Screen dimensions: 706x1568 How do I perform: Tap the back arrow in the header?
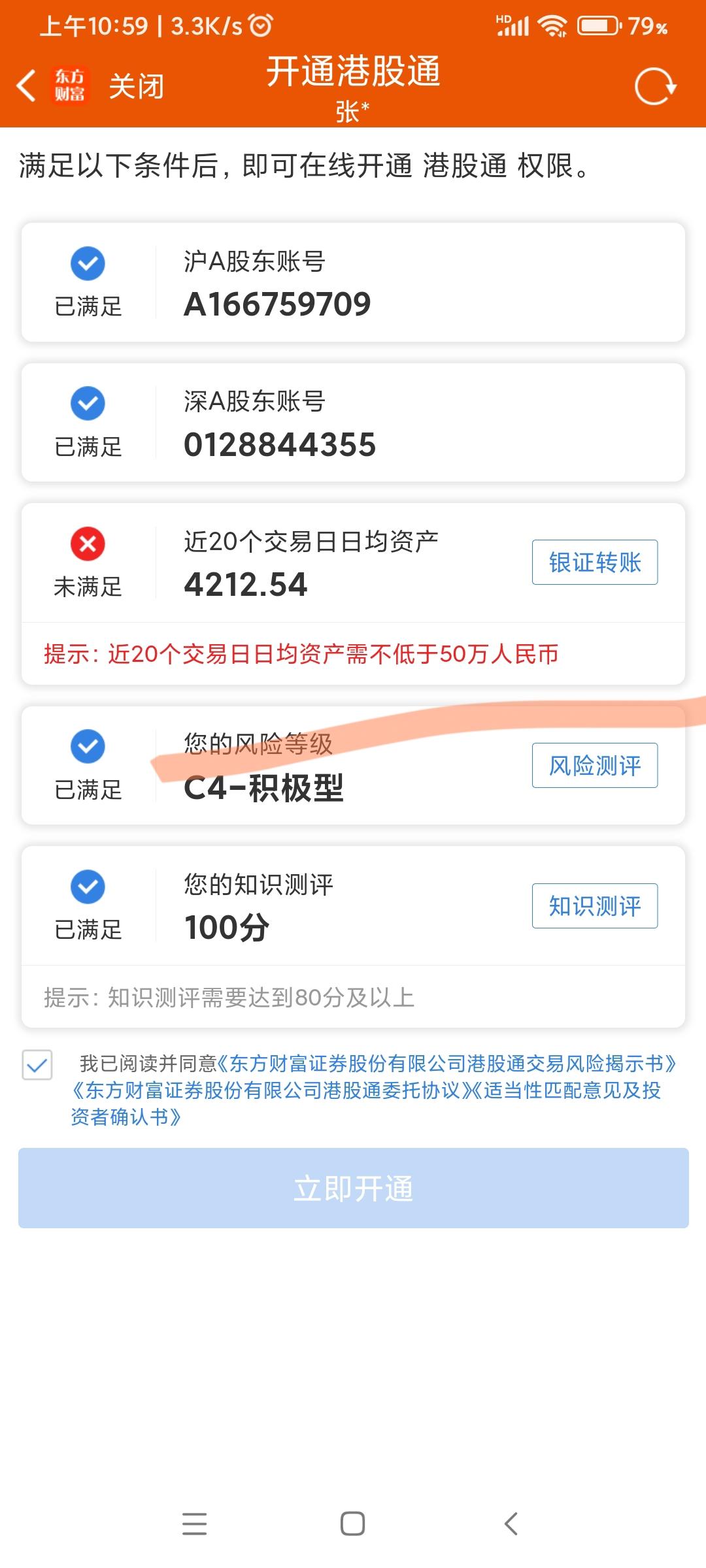27,86
